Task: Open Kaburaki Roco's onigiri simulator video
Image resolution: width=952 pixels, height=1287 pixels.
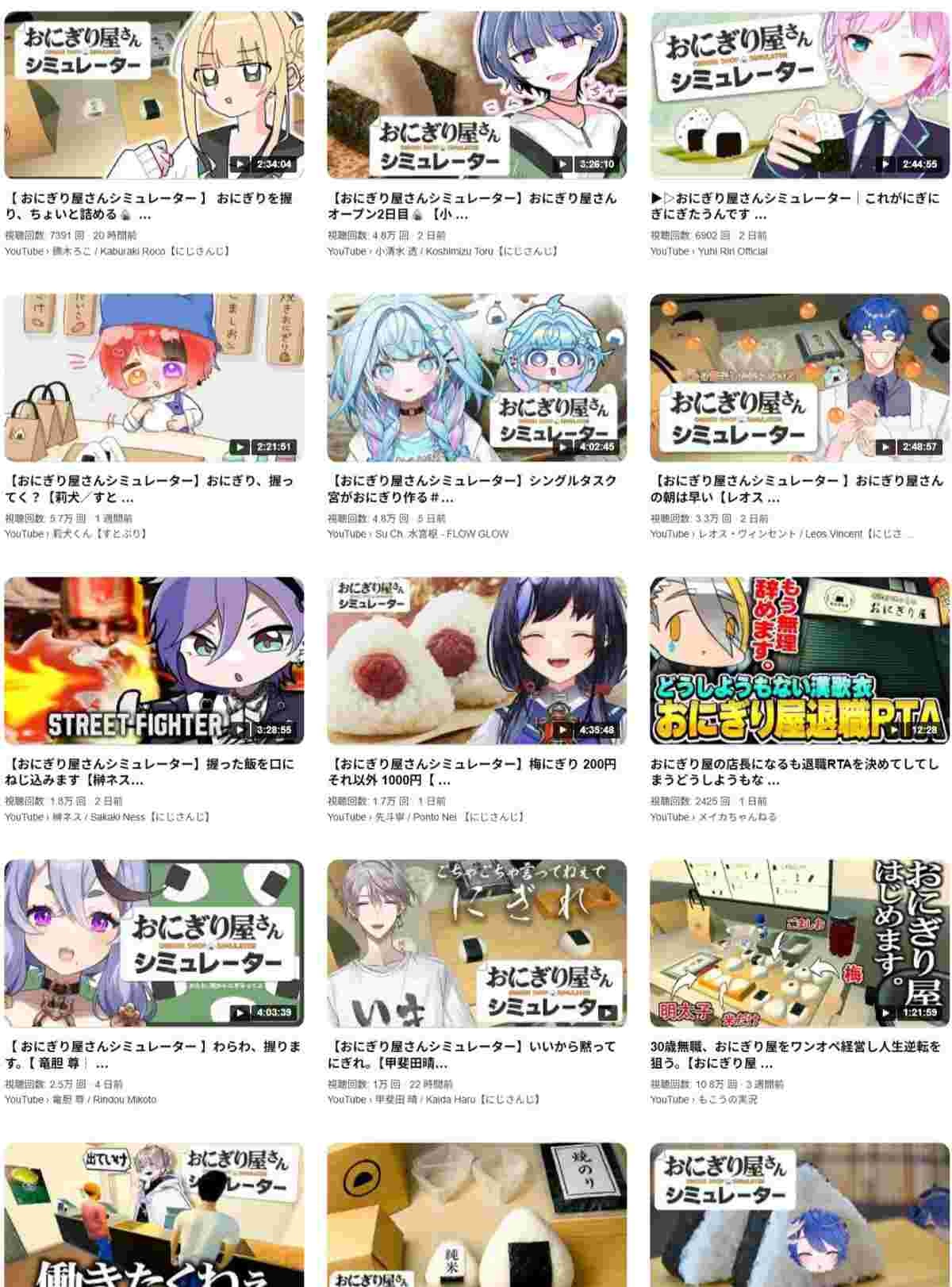Action: tap(154, 95)
